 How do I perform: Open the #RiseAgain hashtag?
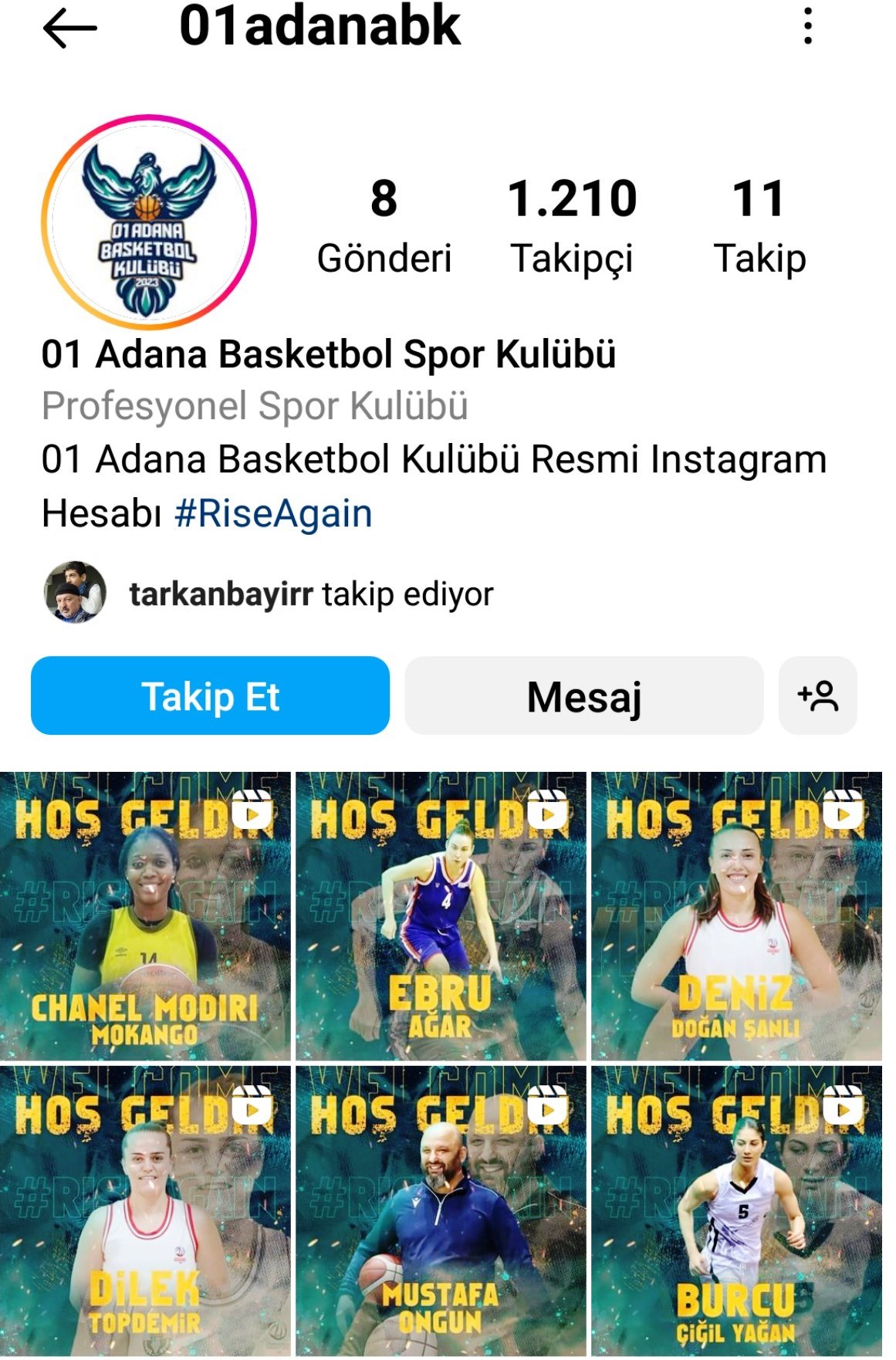click(273, 514)
